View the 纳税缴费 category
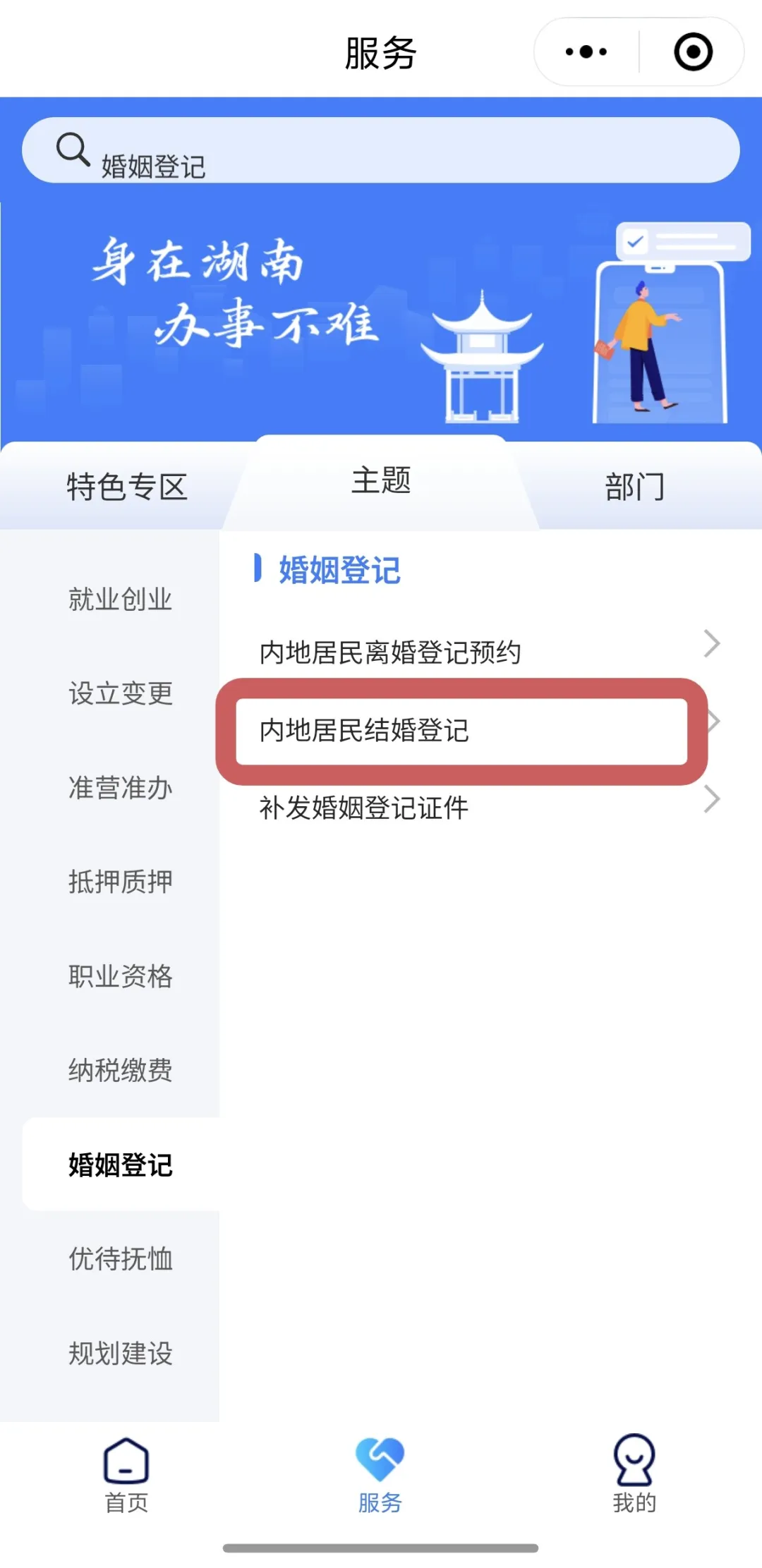The width and height of the screenshot is (762, 1568). tap(120, 1070)
